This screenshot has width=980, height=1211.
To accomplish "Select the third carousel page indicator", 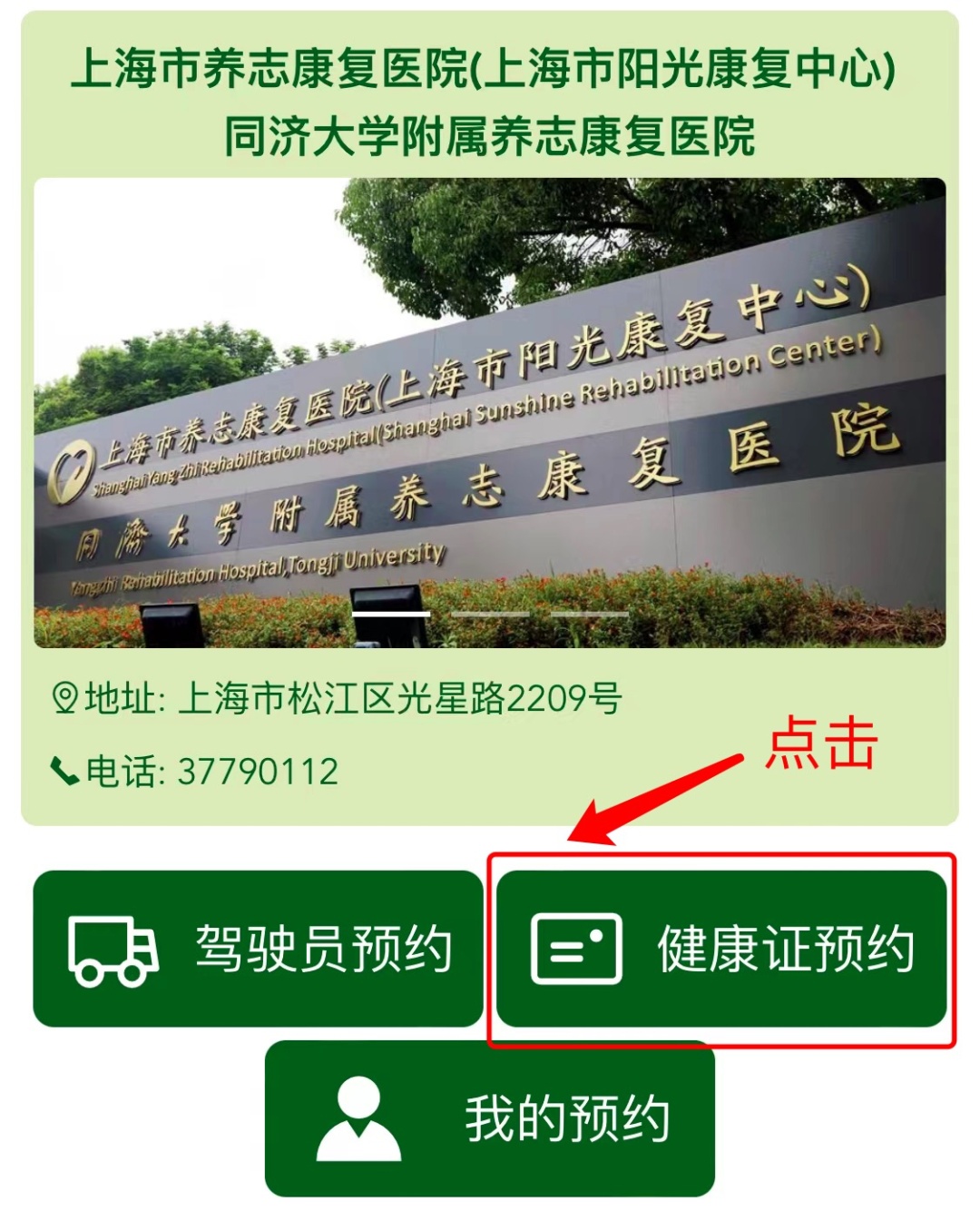I will (x=590, y=615).
